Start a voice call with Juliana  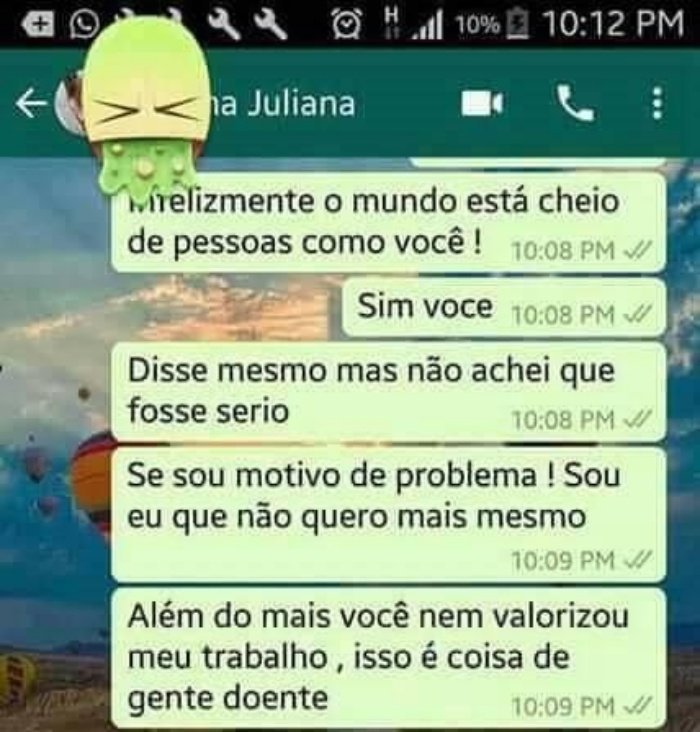click(x=575, y=103)
